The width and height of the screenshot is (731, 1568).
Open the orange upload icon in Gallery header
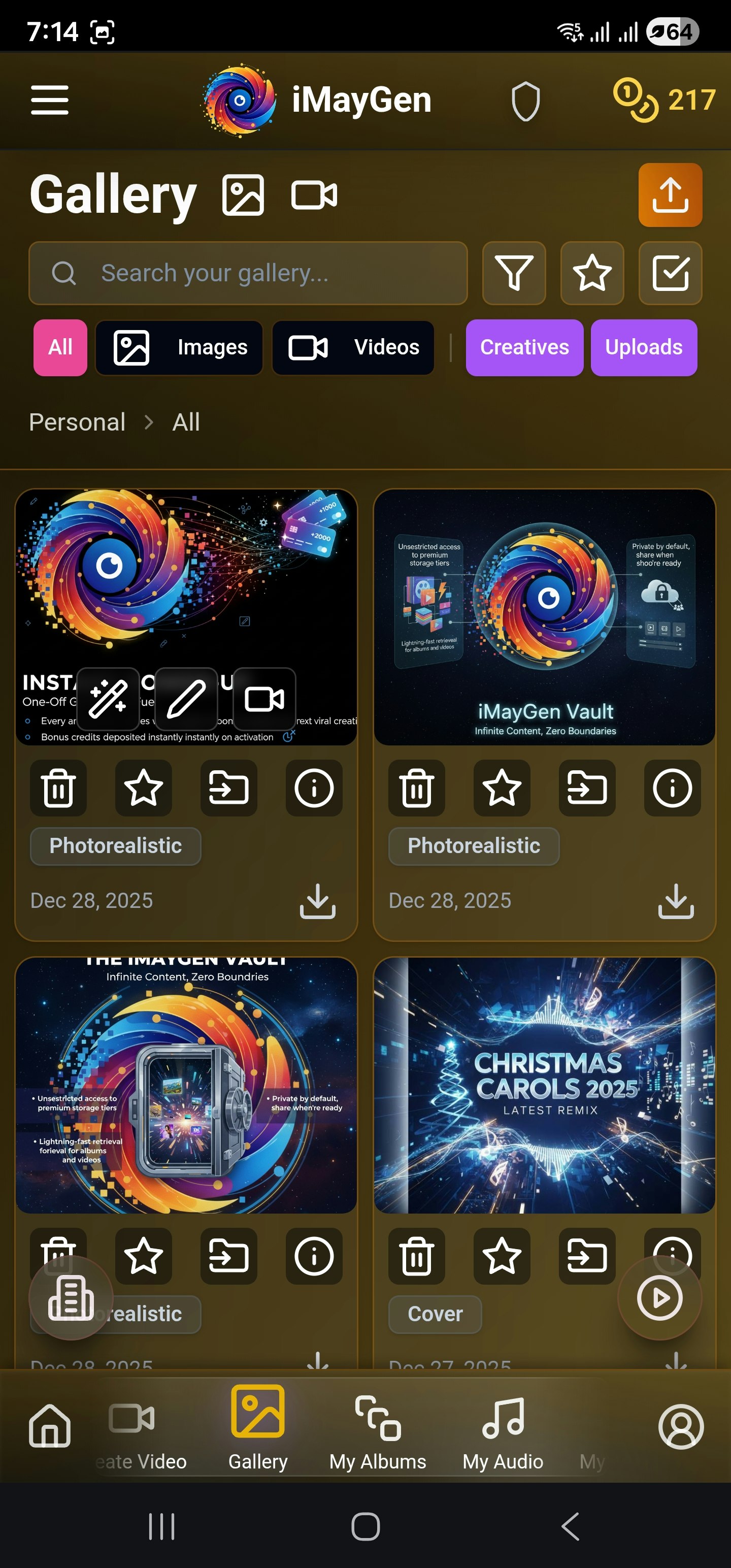pos(670,195)
